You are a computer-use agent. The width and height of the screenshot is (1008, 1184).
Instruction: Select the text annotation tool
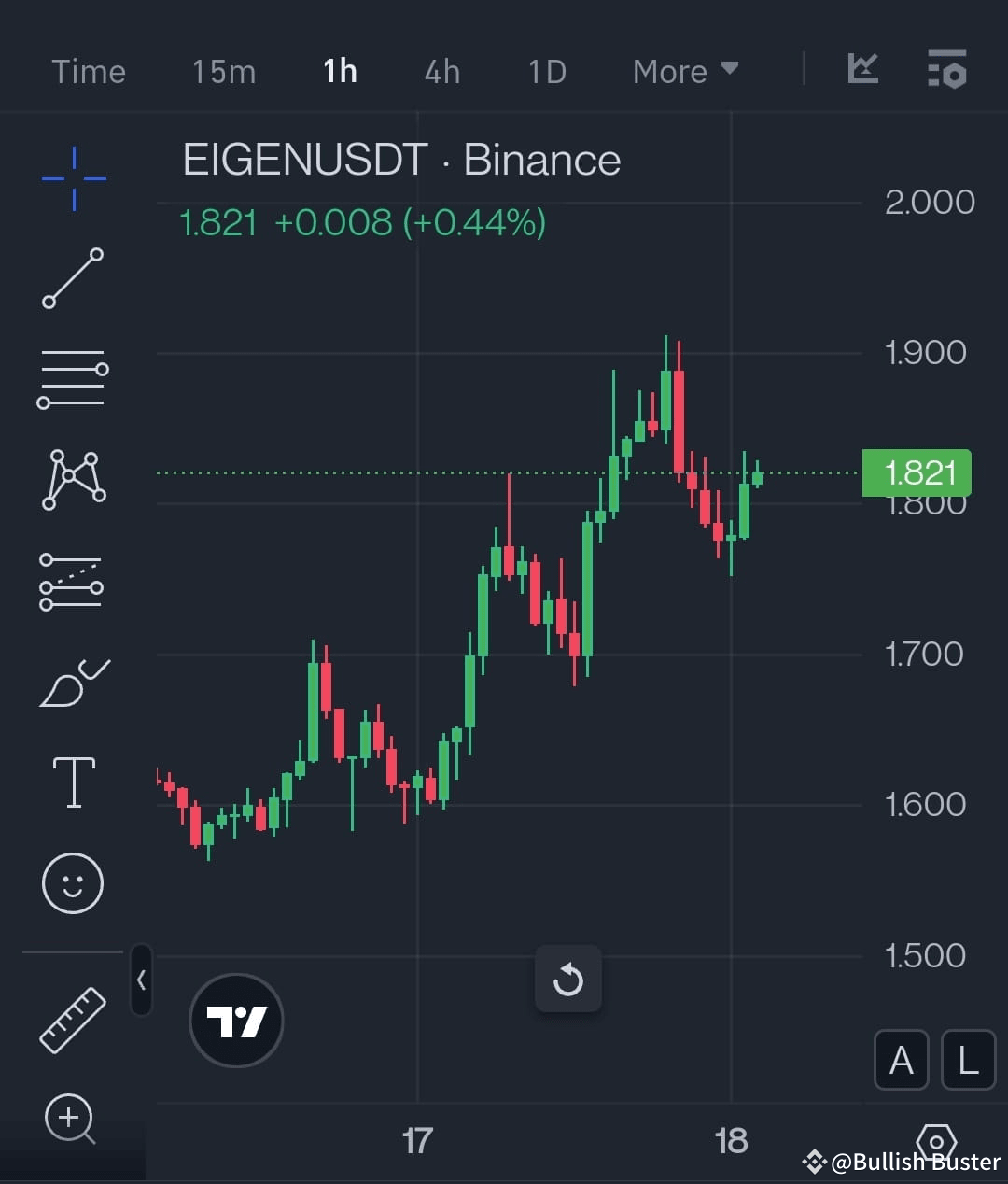(73, 782)
